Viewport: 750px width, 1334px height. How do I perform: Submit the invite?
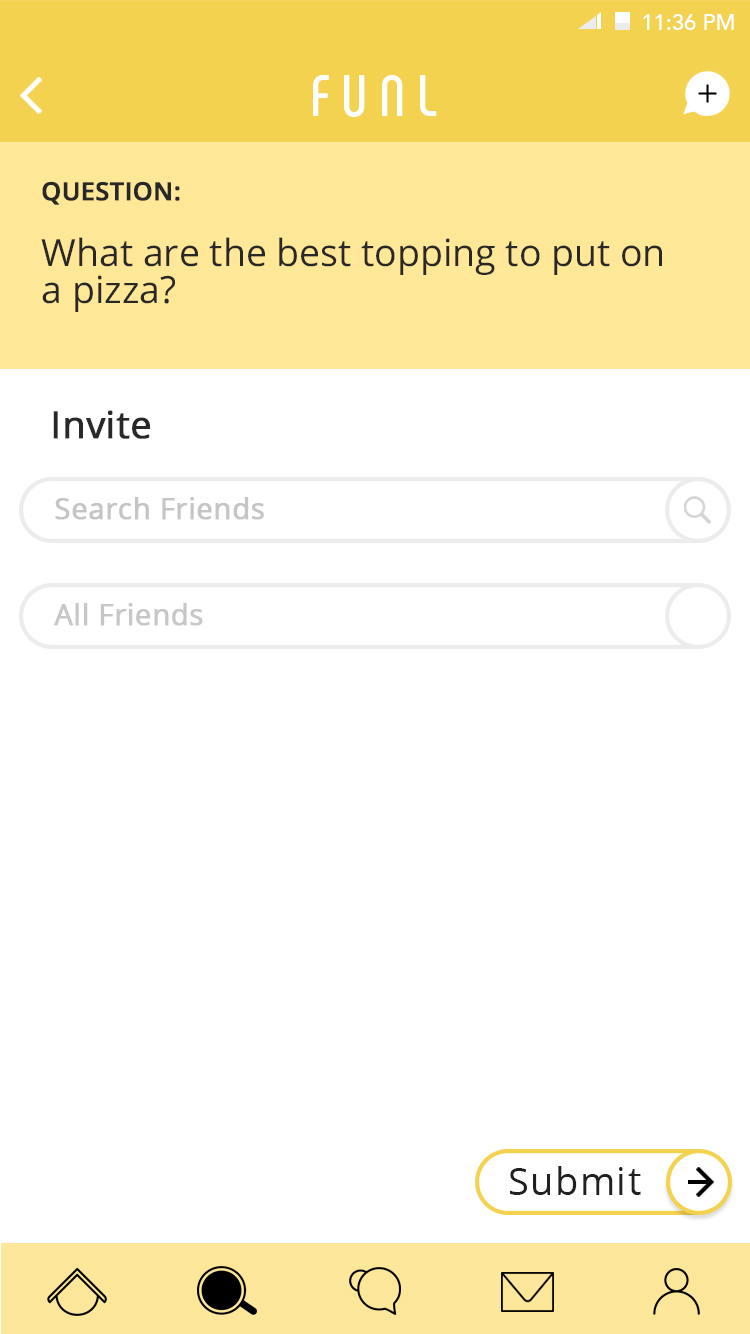[x=603, y=1182]
